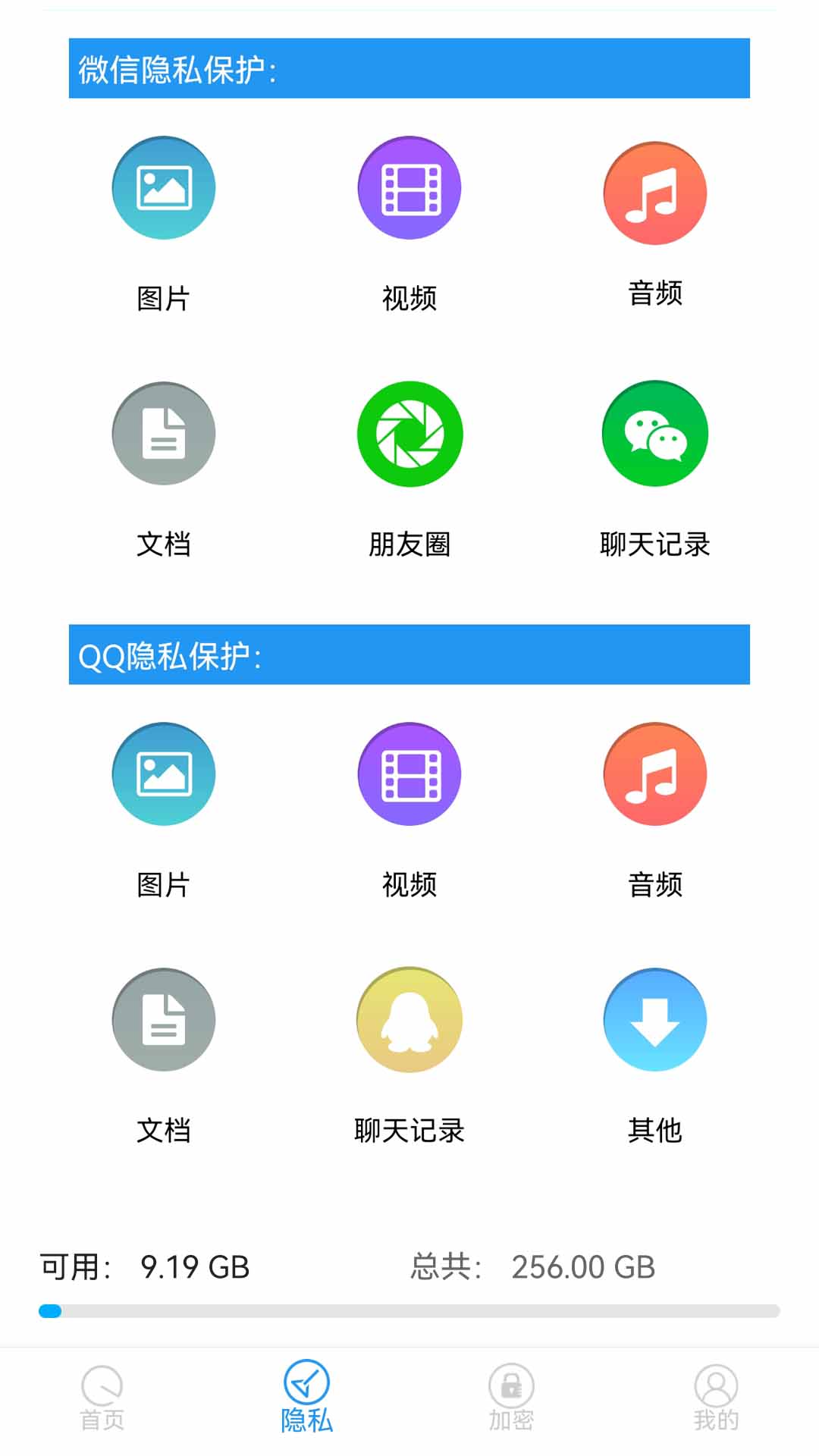This screenshot has width=819, height=1456.
Task: Select the WeChat 视频 video icon
Action: (x=409, y=188)
